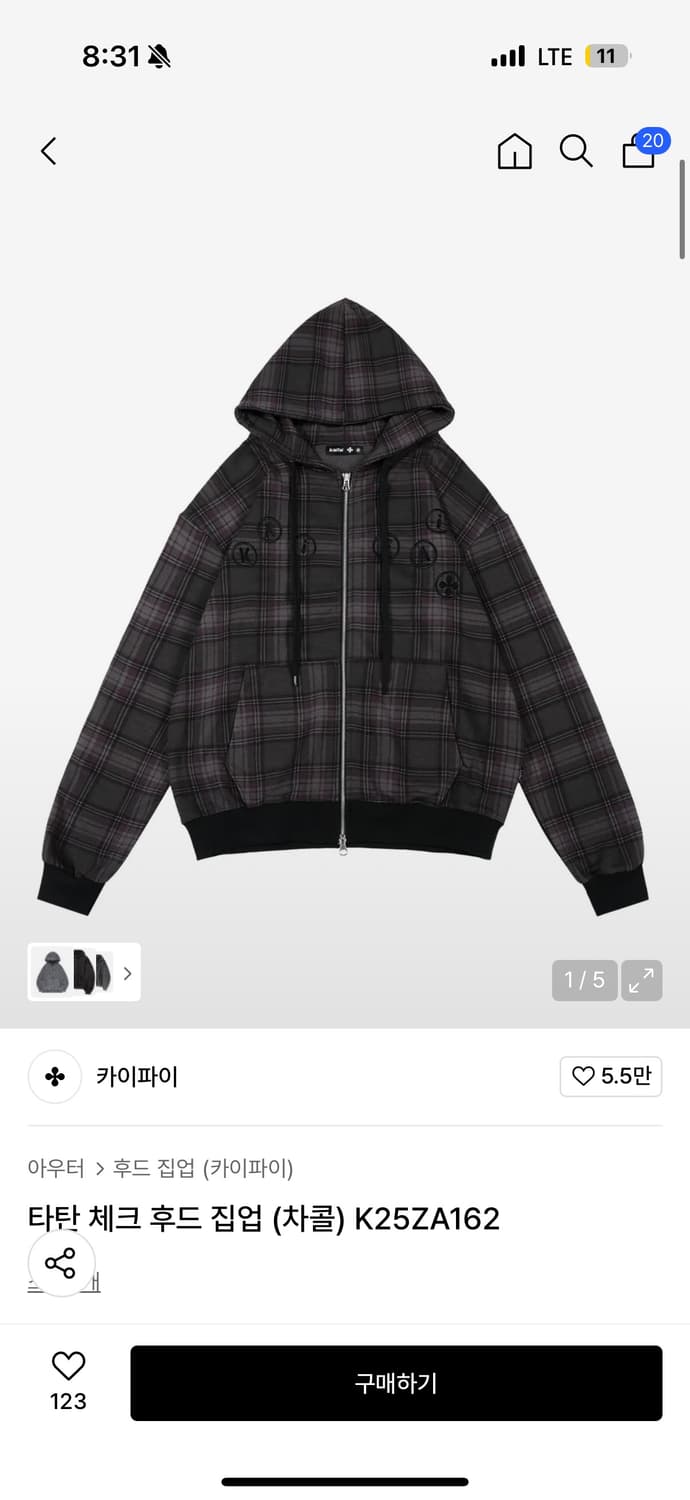Share this product
This screenshot has width=690, height=1500.
61,1263
